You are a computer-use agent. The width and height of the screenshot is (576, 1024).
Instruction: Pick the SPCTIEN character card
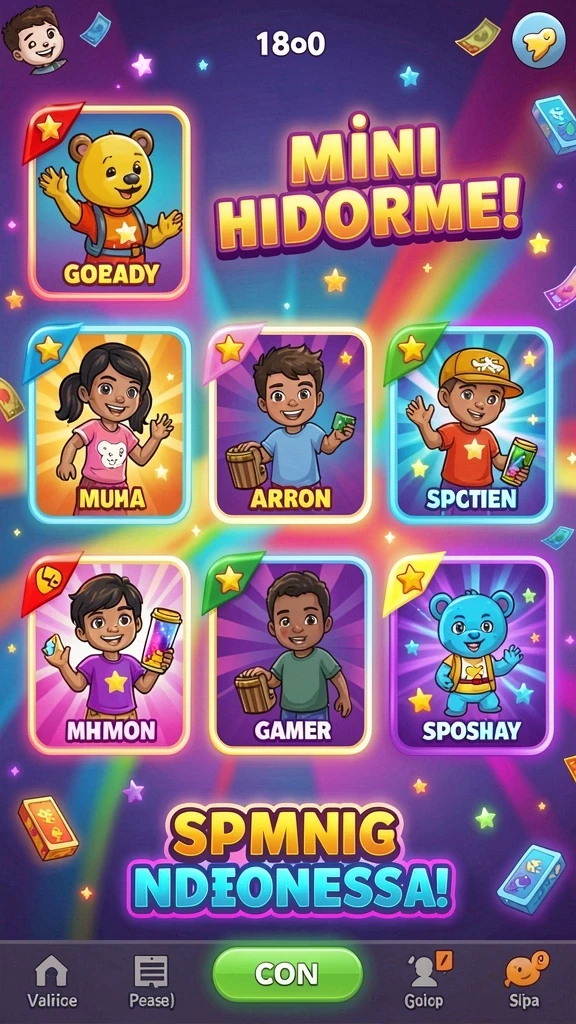coord(472,424)
